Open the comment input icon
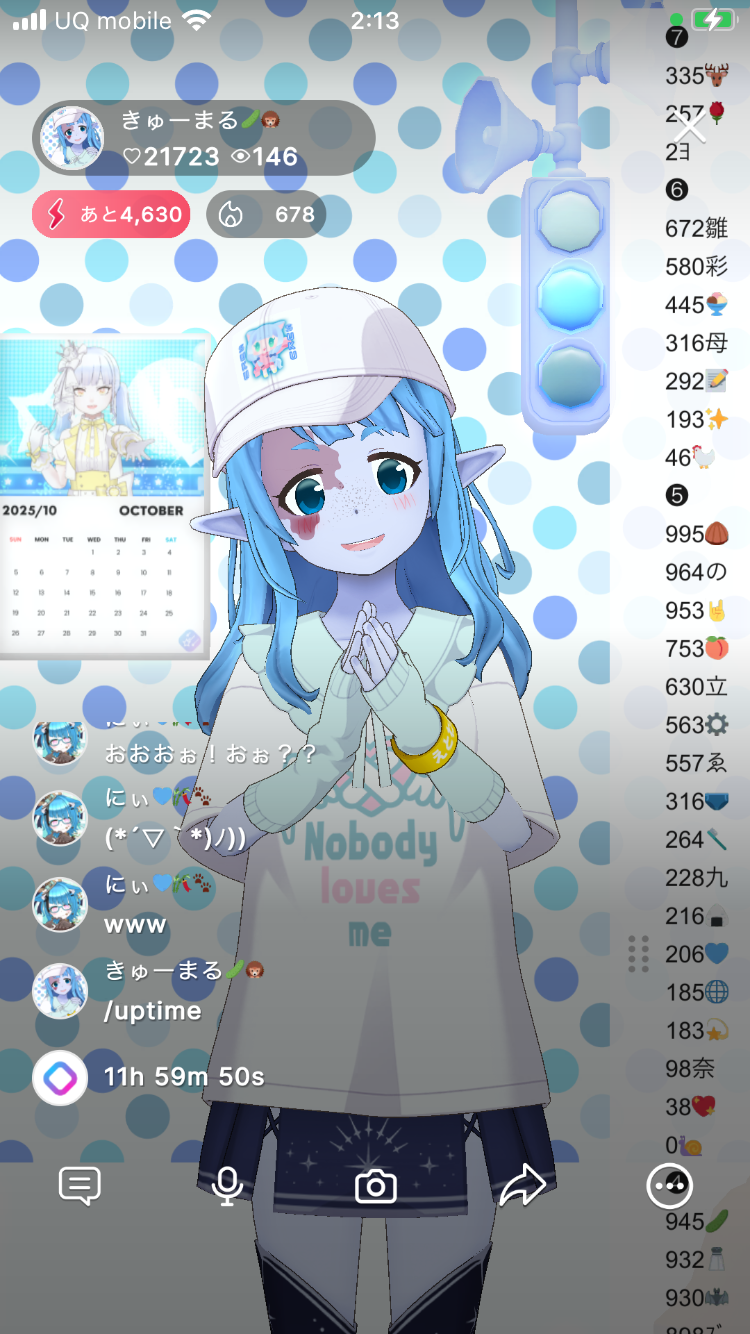The width and height of the screenshot is (750, 1334). coord(80,1186)
